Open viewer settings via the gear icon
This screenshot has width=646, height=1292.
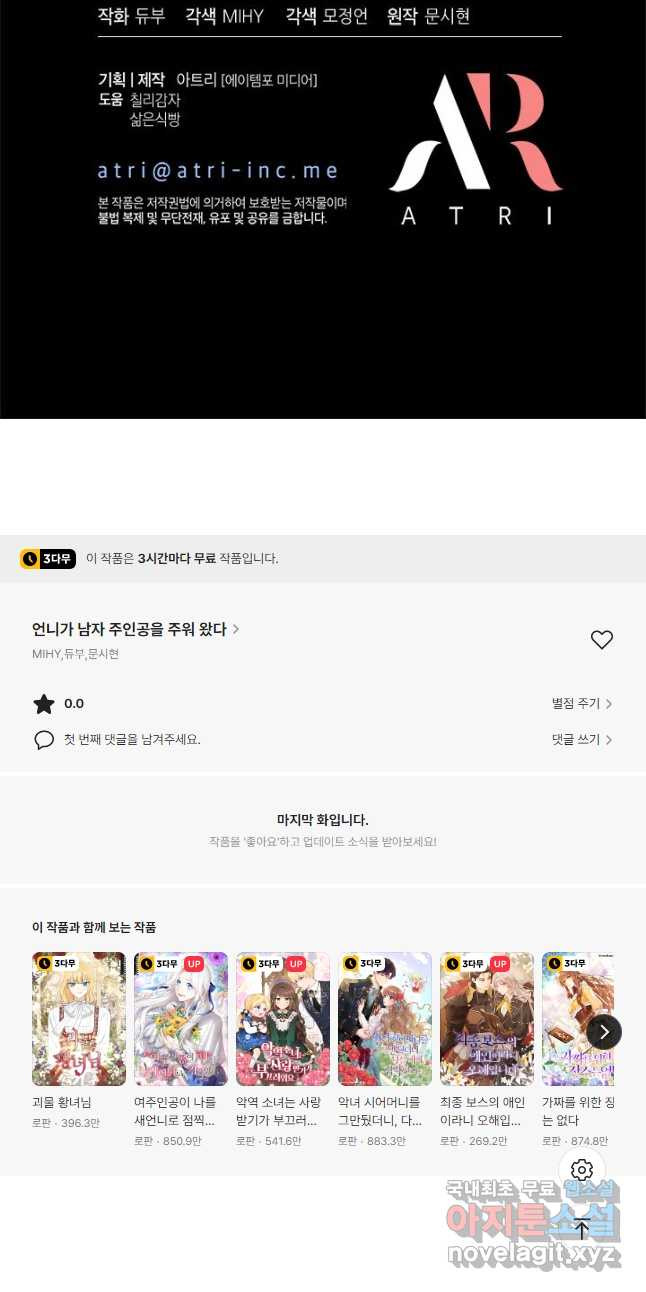582,1169
